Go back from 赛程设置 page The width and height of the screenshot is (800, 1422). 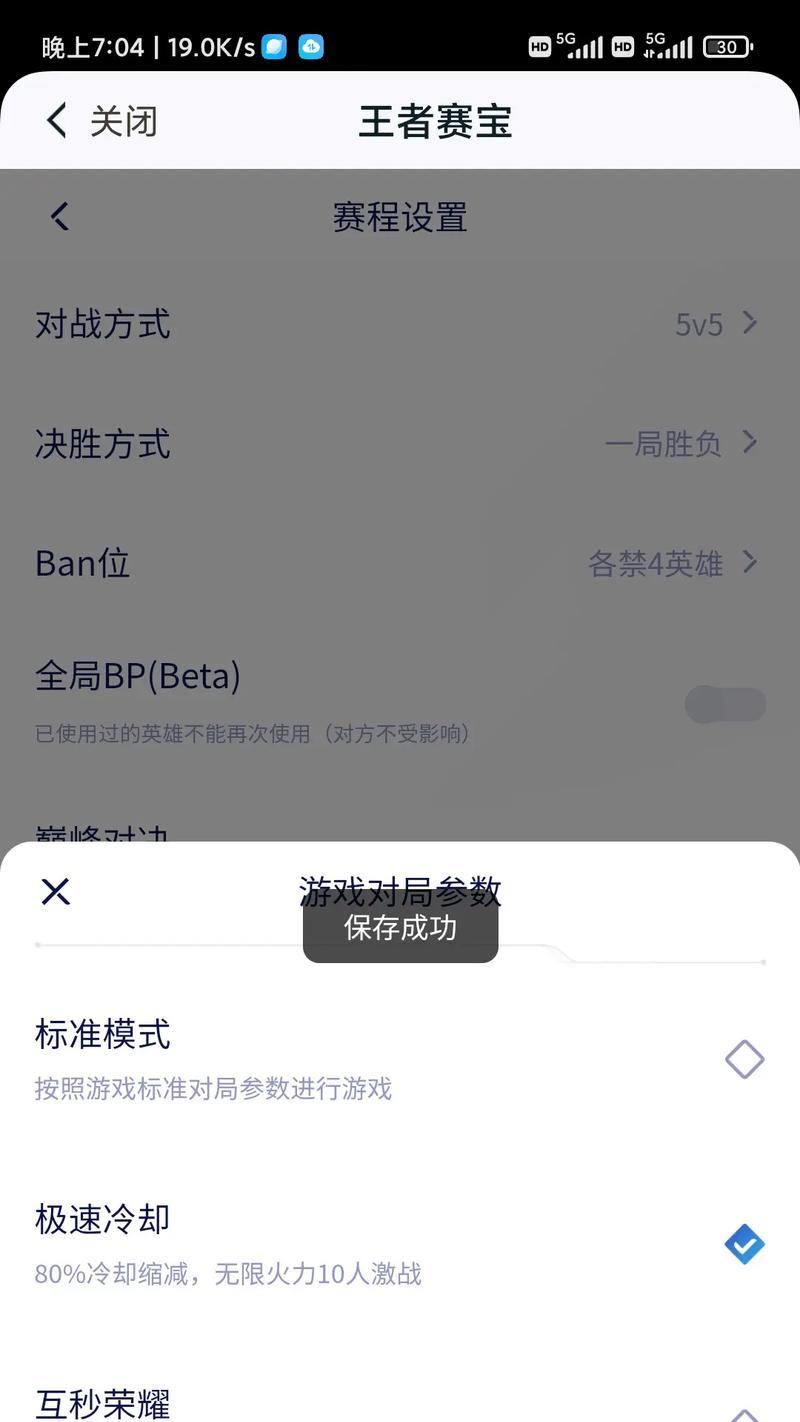coord(60,216)
